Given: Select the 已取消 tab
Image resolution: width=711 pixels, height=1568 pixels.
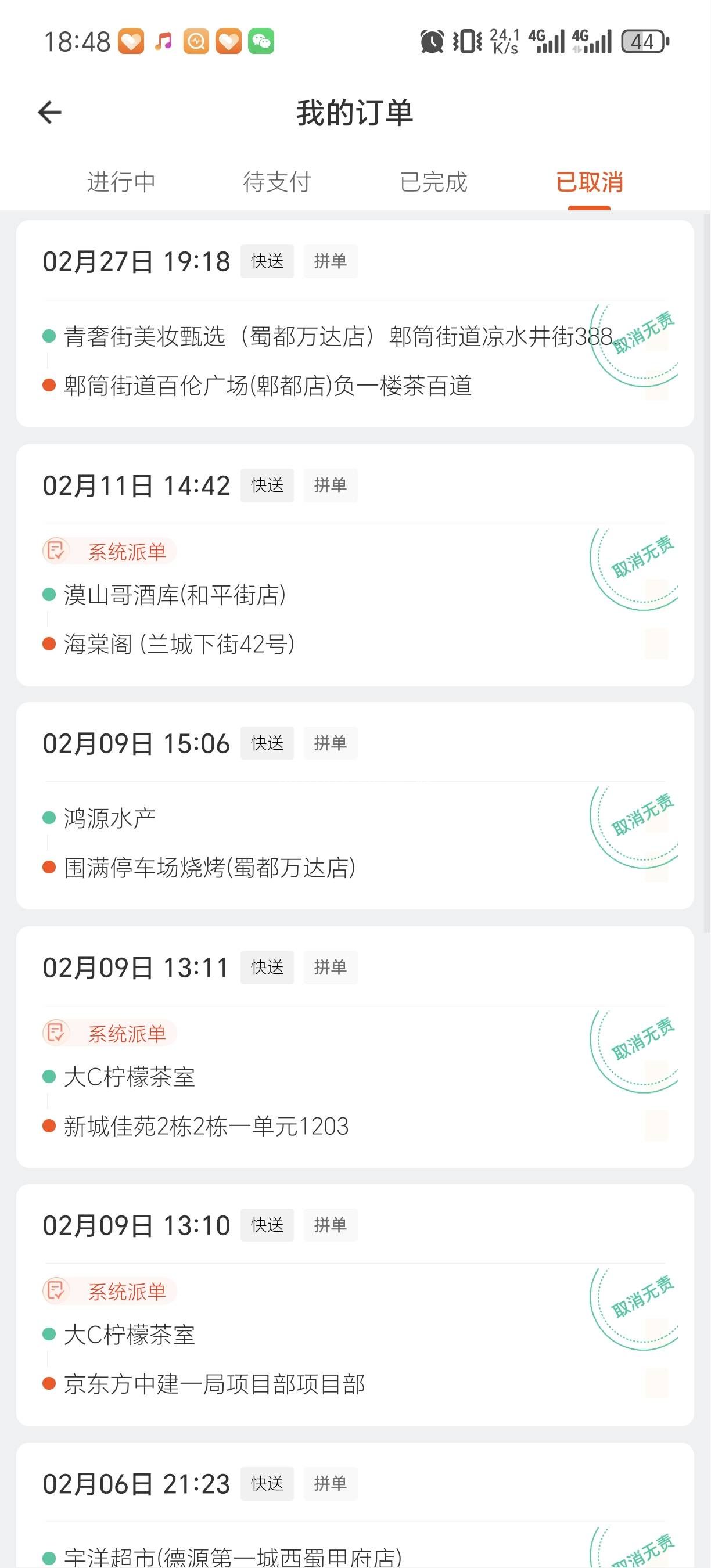Looking at the screenshot, I should coord(589,182).
